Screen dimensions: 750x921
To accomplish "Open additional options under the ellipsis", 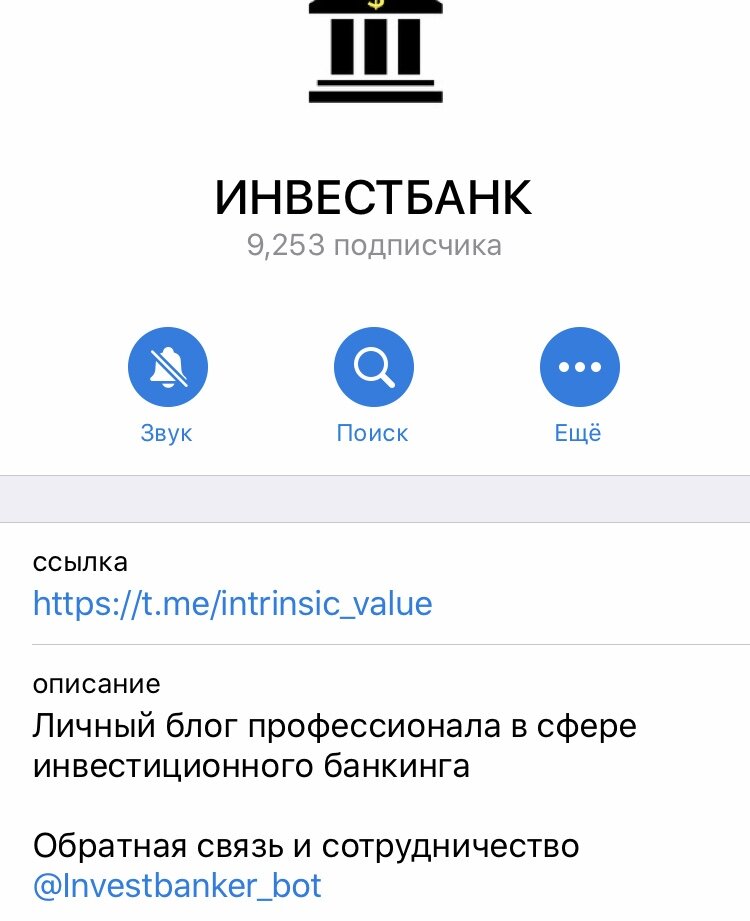I will click(x=579, y=366).
